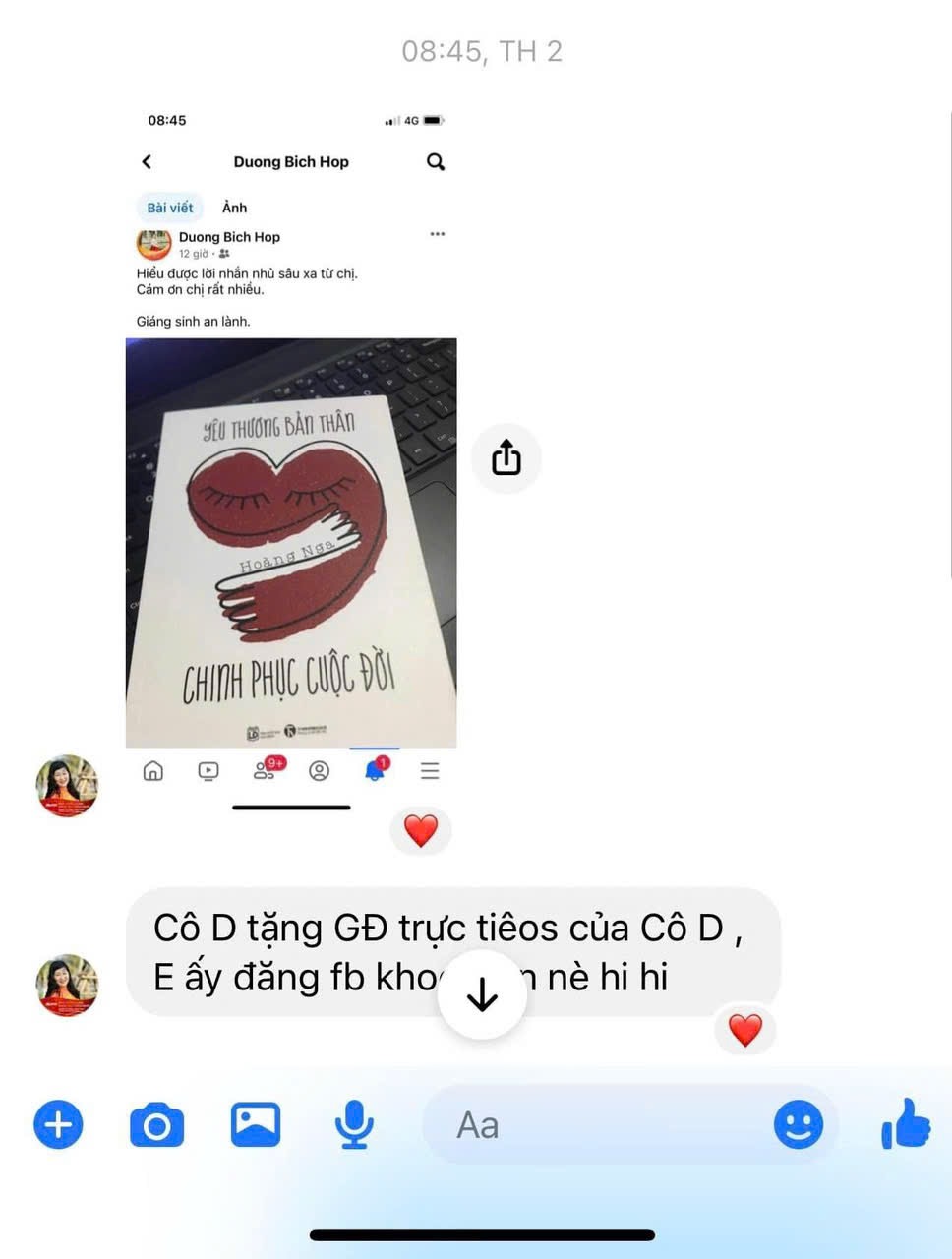The width and height of the screenshot is (952, 1259).
Task: Open the plus menu for more actions
Action: coord(59,1124)
